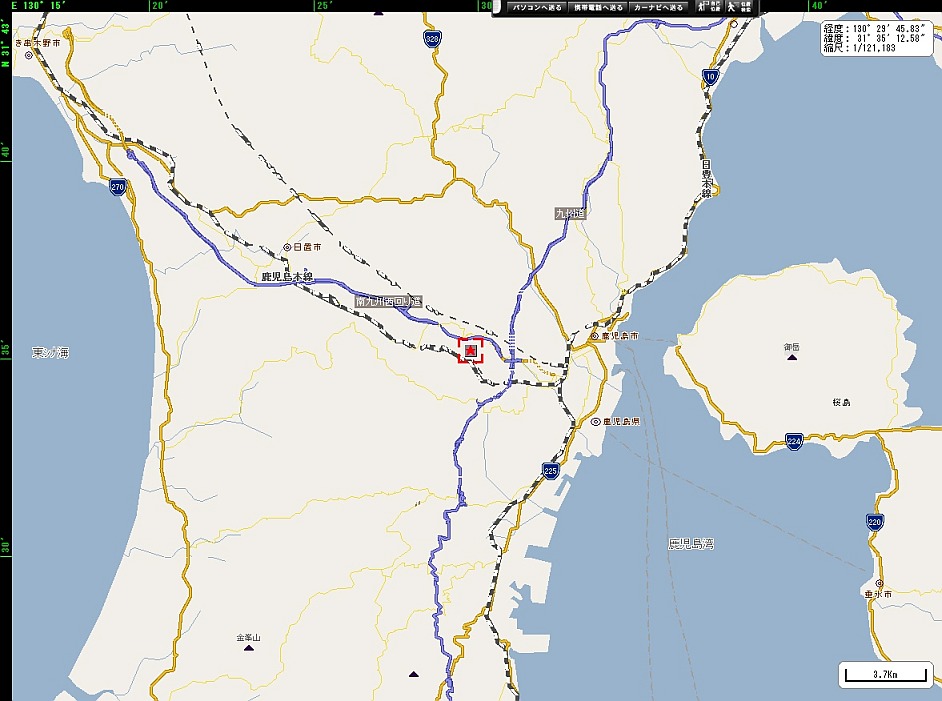Select the 携帯電話へ送る button
This screenshot has width=942, height=701.
[599, 7]
